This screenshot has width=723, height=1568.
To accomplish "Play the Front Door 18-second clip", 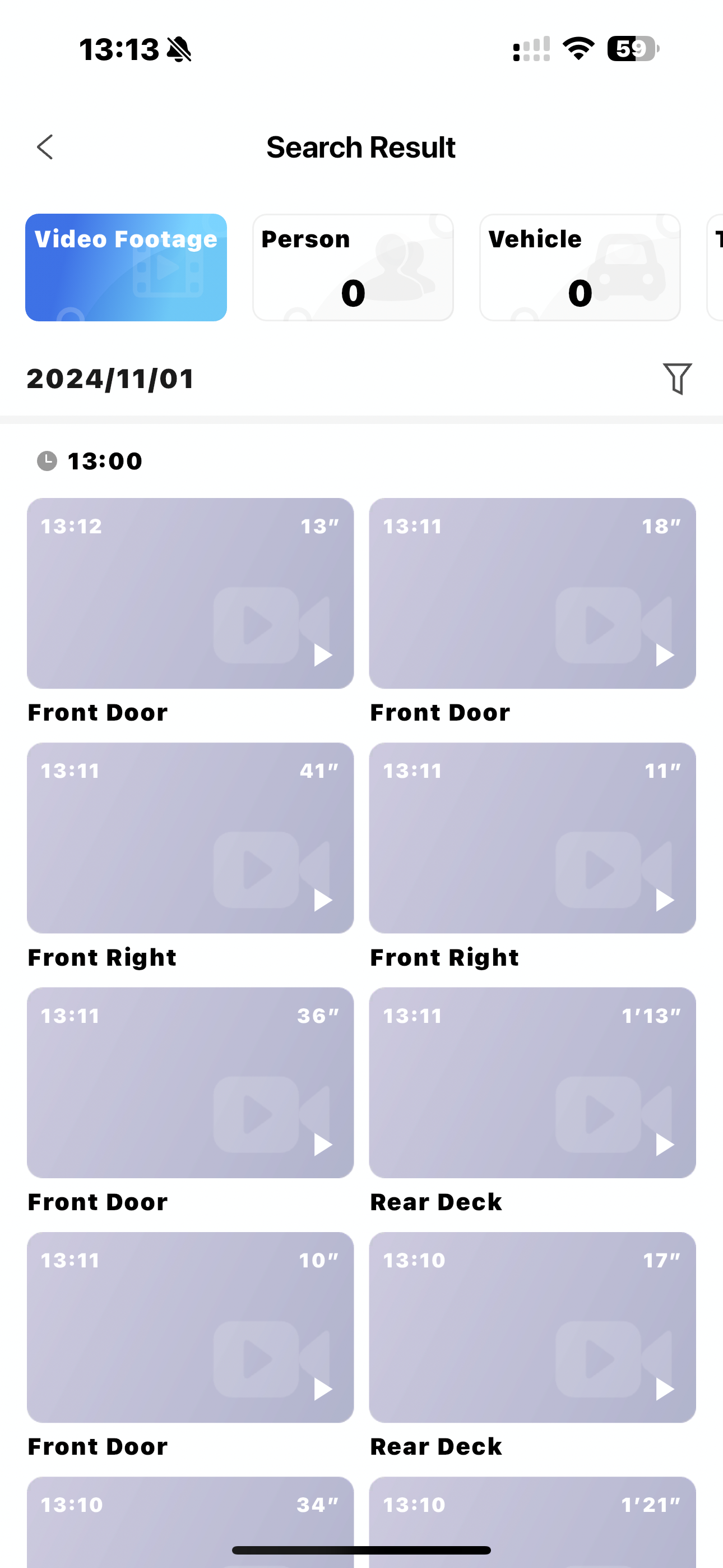I will click(532, 593).
